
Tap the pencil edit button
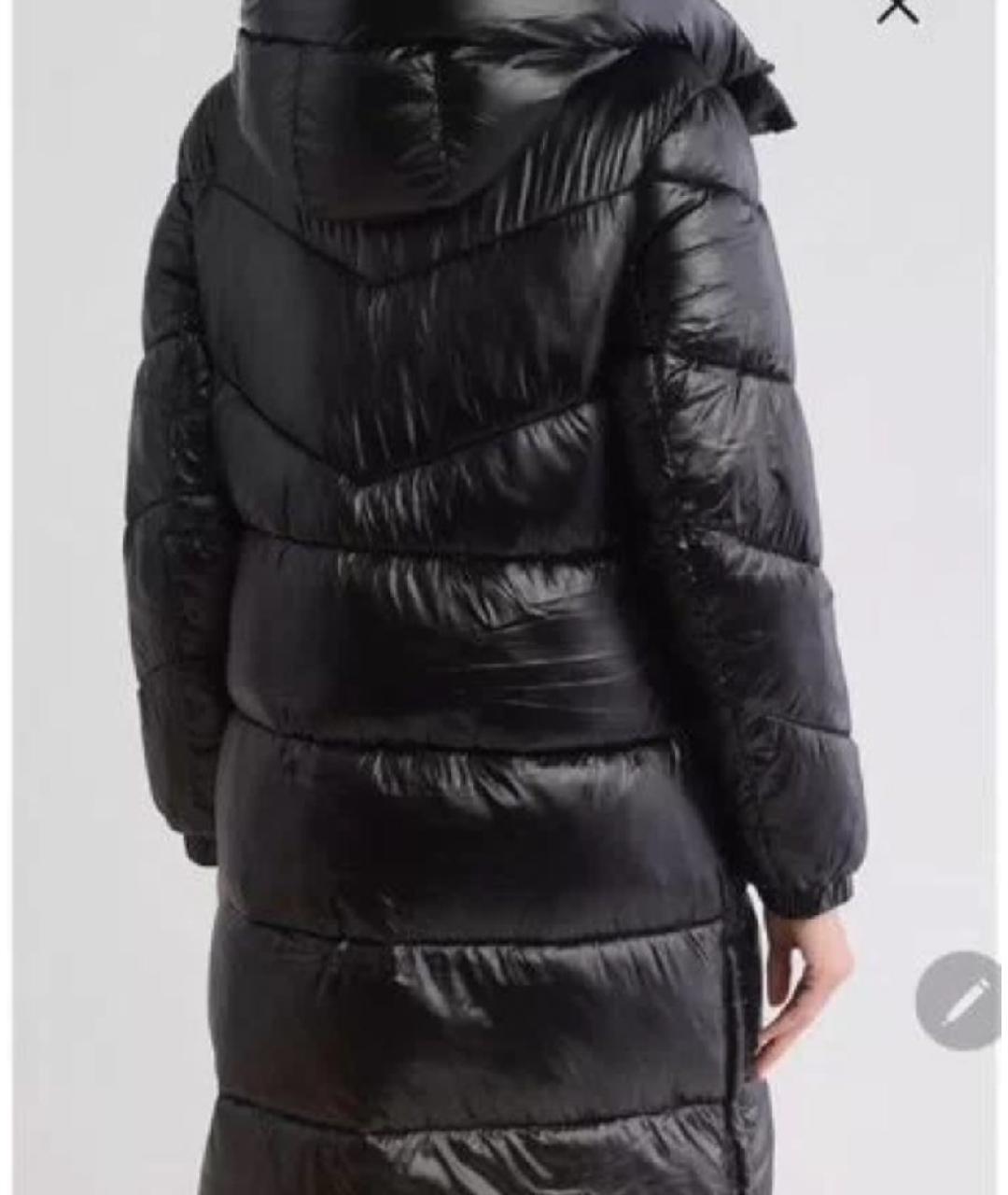(x=959, y=1000)
